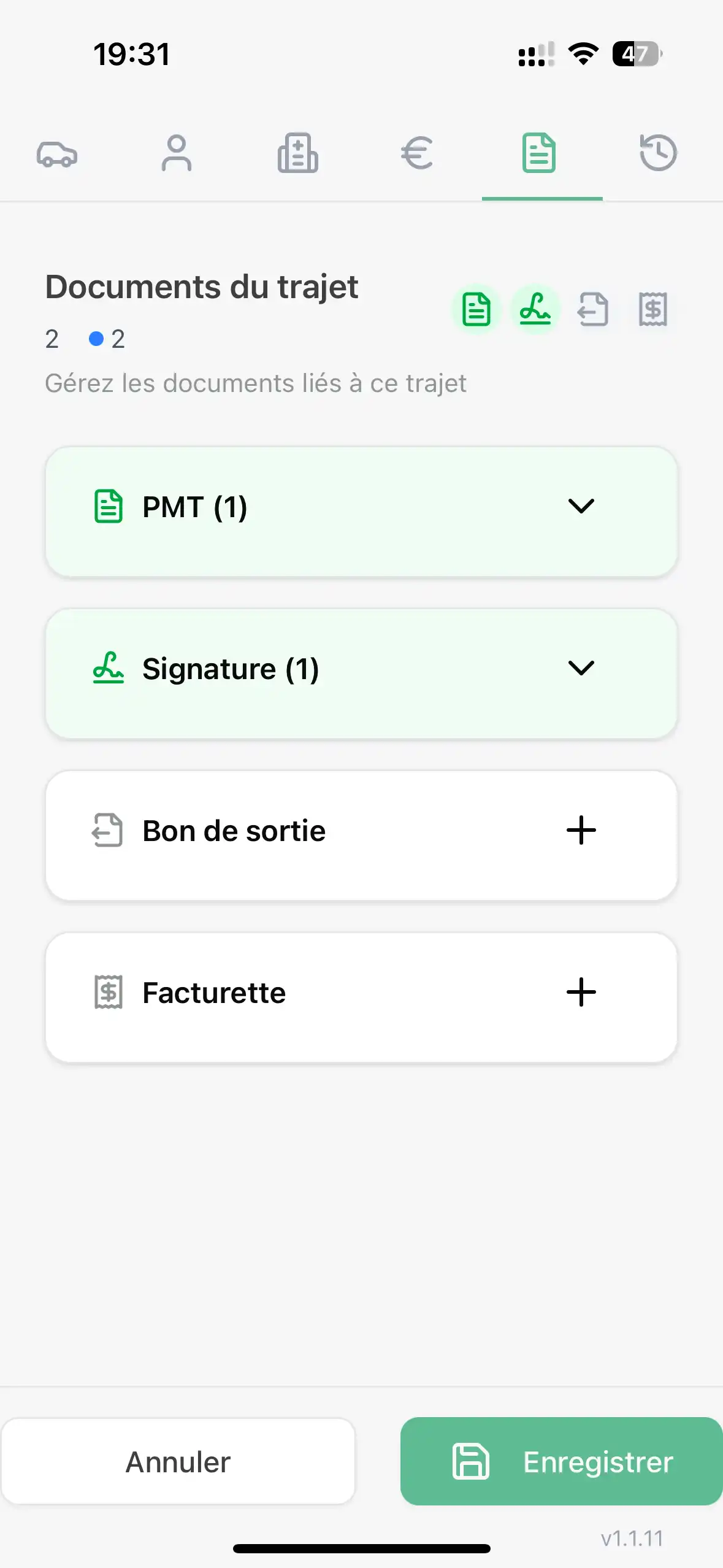This screenshot has height=1568, width=723.
Task: Add a Facturette using the plus sign
Action: pyautogui.click(x=581, y=992)
